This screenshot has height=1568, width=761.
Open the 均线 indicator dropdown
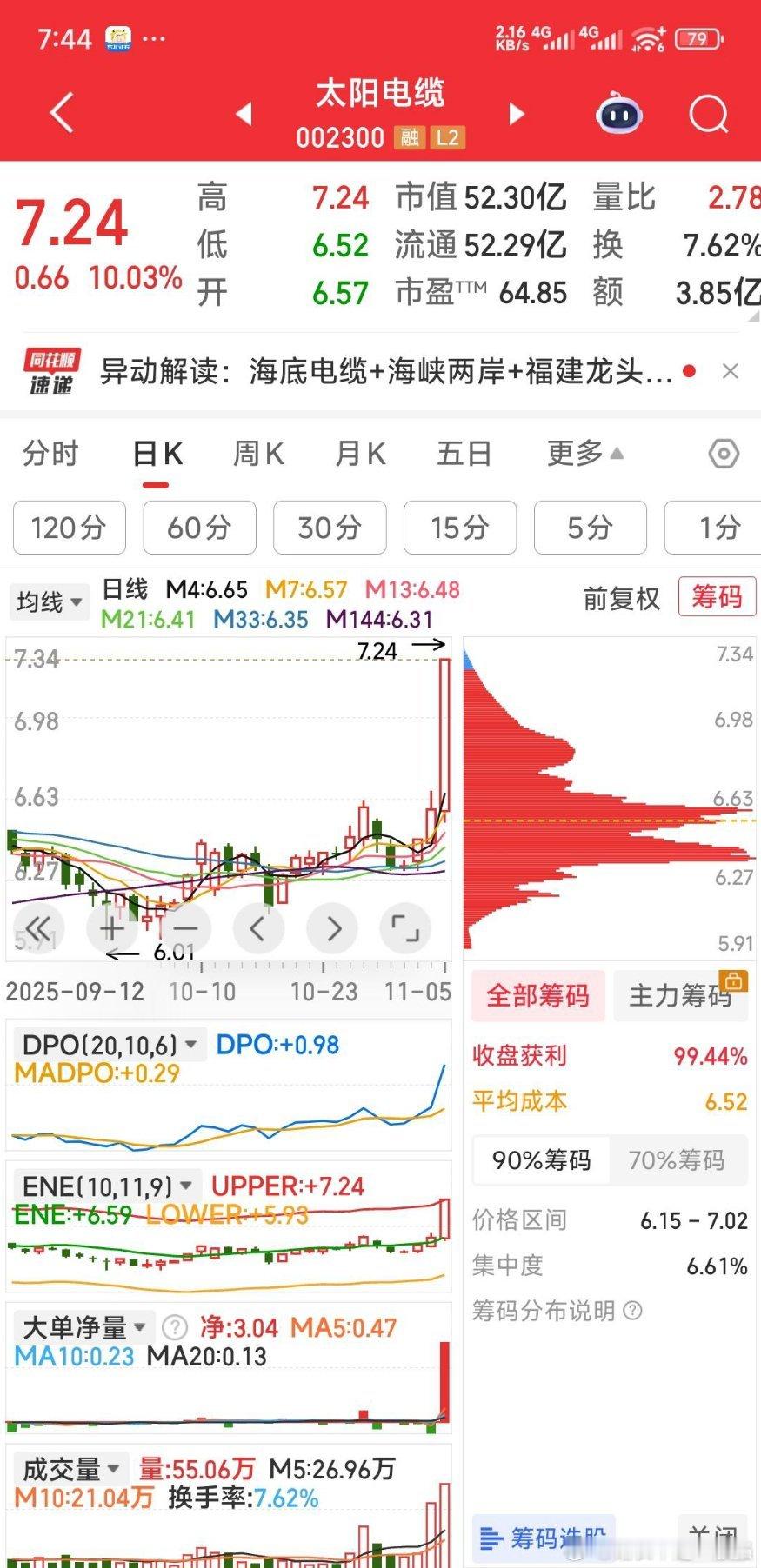tap(50, 601)
